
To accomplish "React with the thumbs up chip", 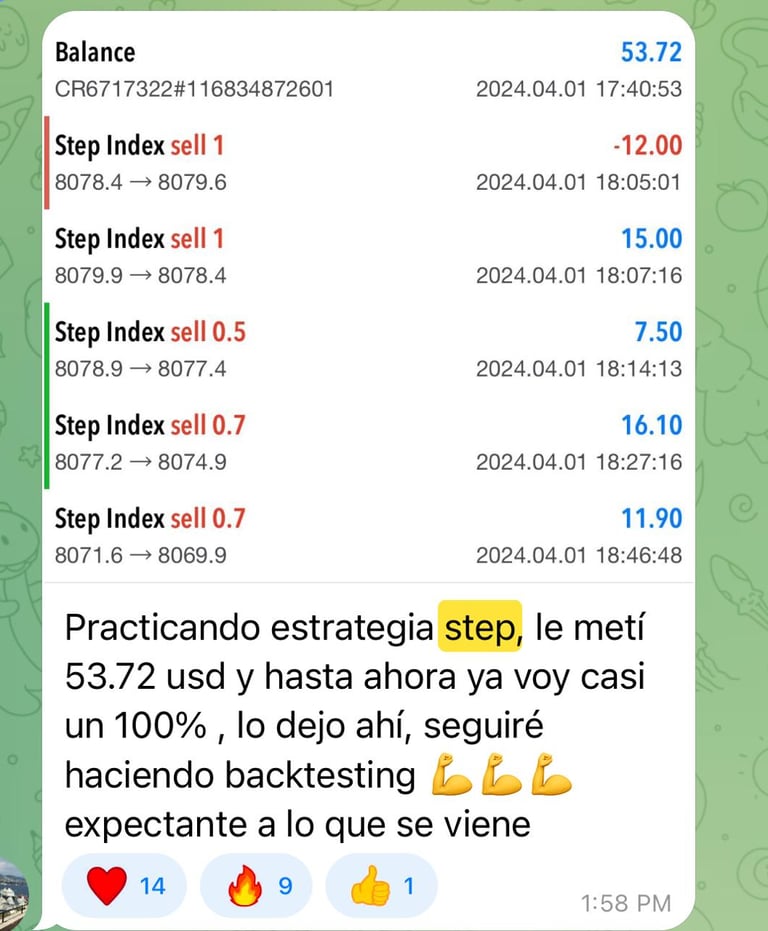I will [x=381, y=884].
